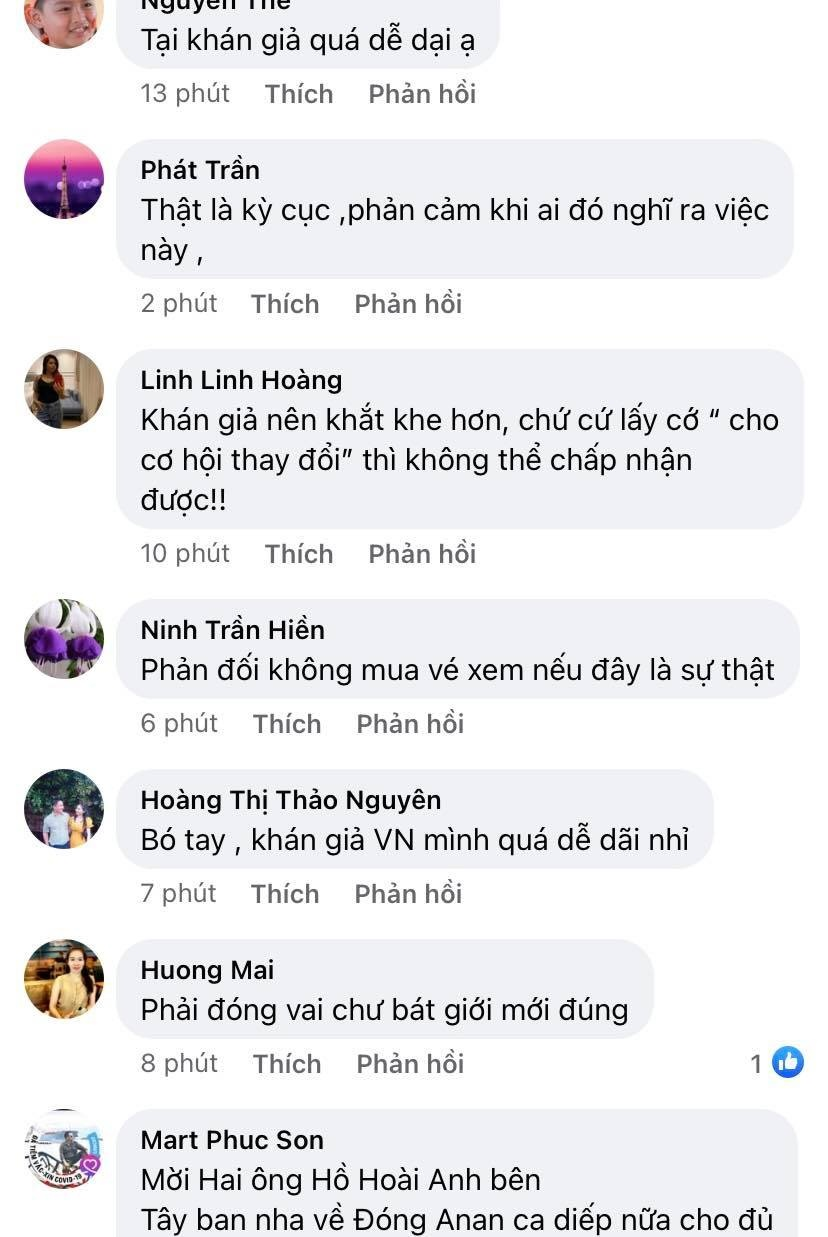Like Hoàng Thị Thảo Nguyên's comment
The image size is (828, 1237).
pos(285,894)
